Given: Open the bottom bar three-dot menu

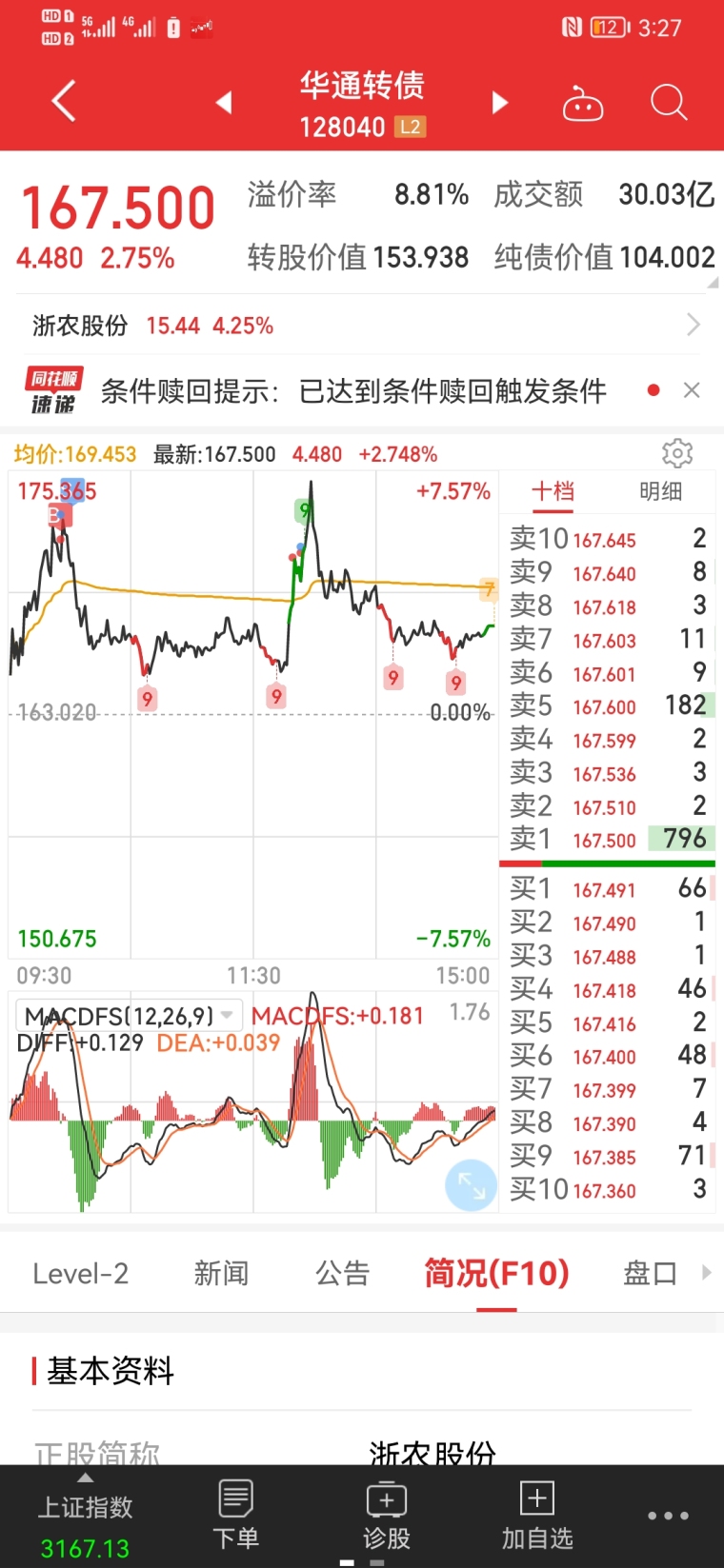Looking at the screenshot, I should pos(669,1516).
